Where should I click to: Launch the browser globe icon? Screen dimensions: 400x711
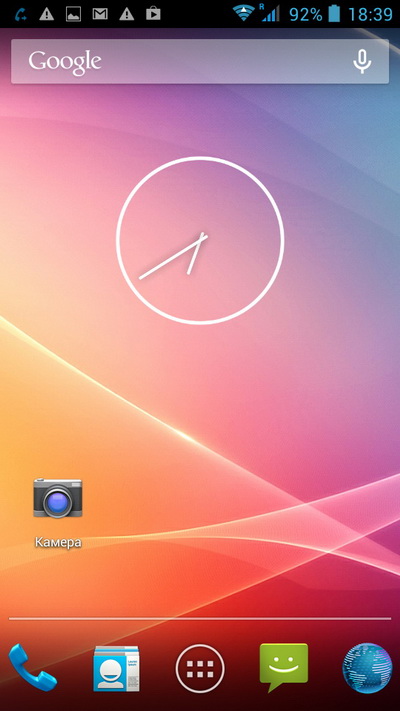367,668
